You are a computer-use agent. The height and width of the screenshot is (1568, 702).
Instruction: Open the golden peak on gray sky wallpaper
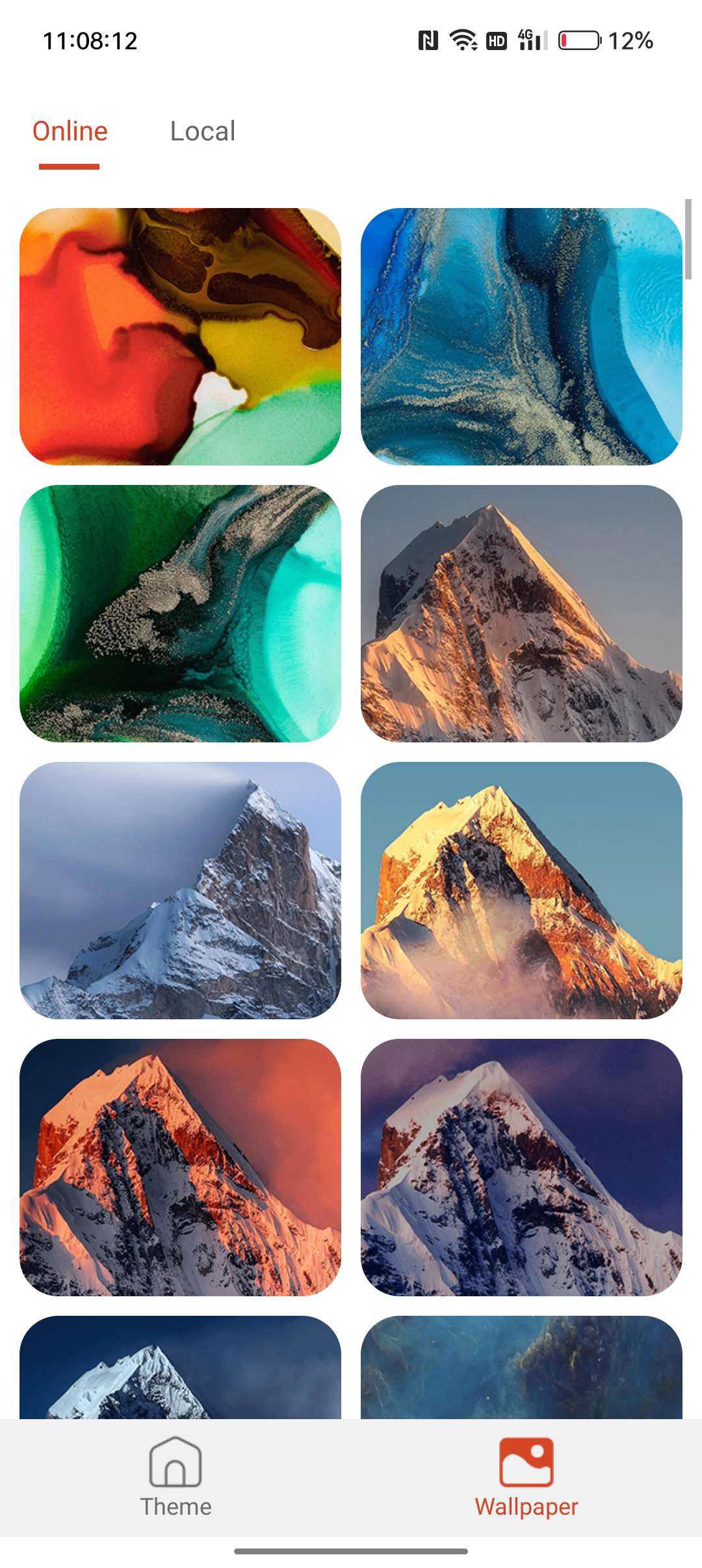pyautogui.click(x=521, y=613)
